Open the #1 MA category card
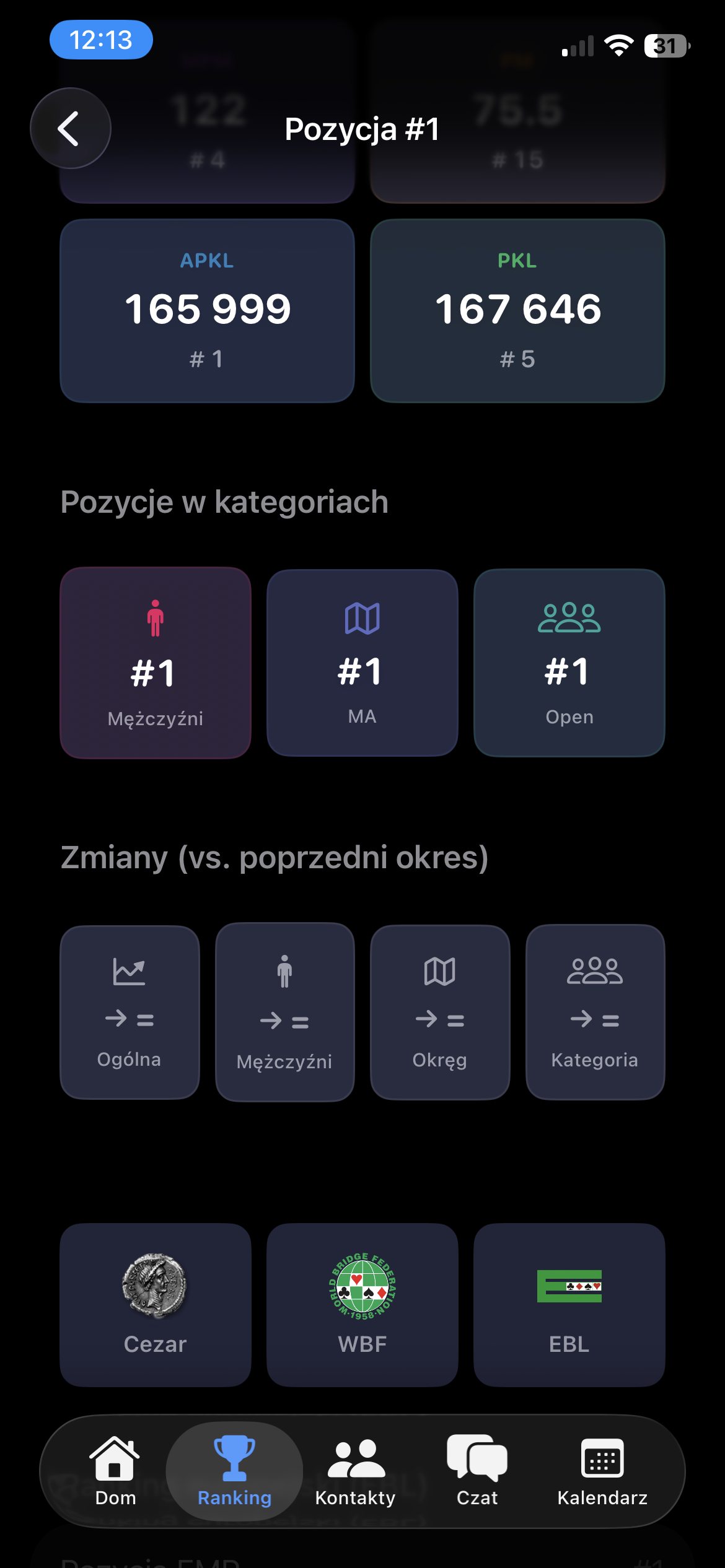This screenshot has width=725, height=1568. 362,663
